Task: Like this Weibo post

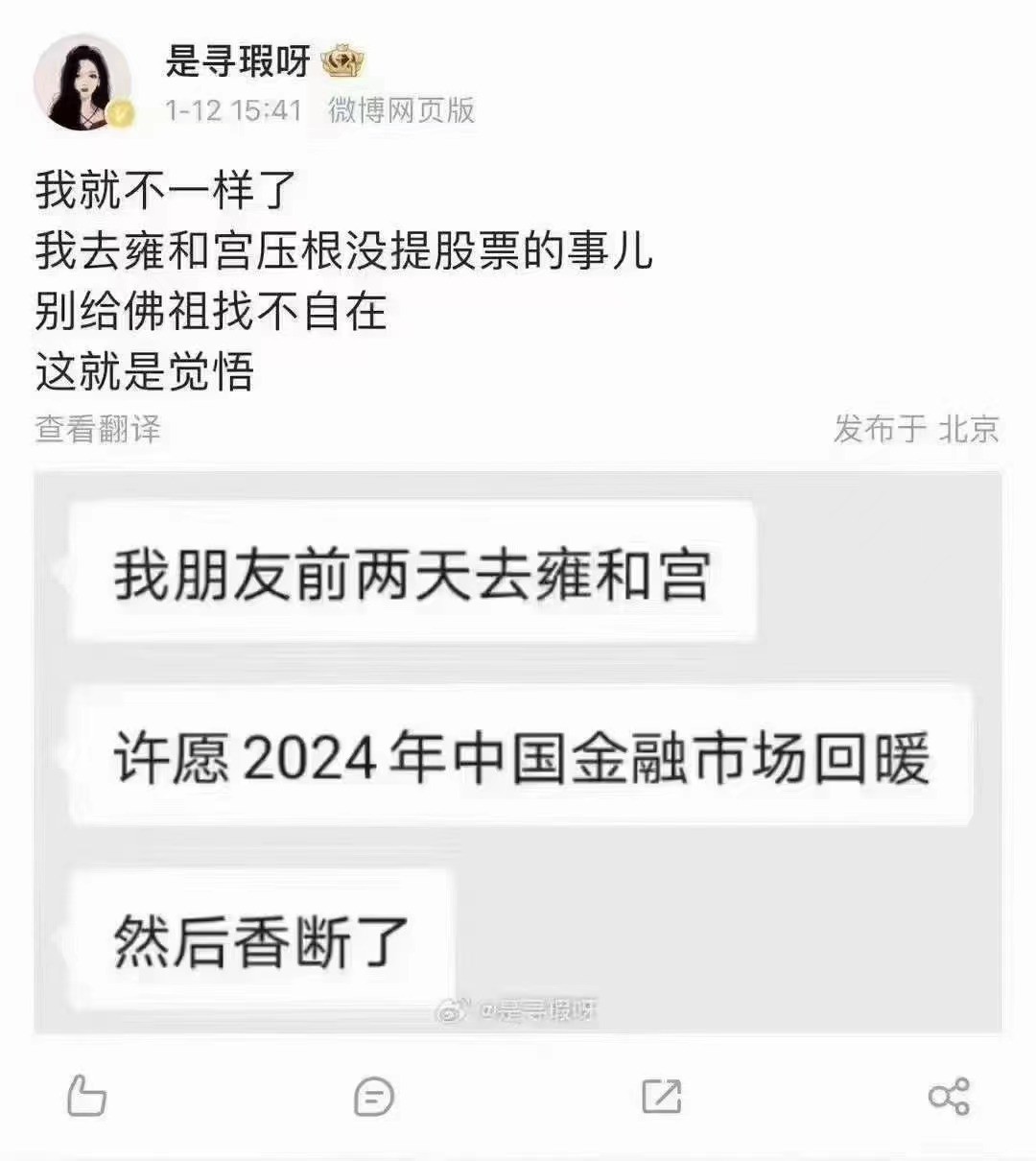Action: click(86, 1095)
